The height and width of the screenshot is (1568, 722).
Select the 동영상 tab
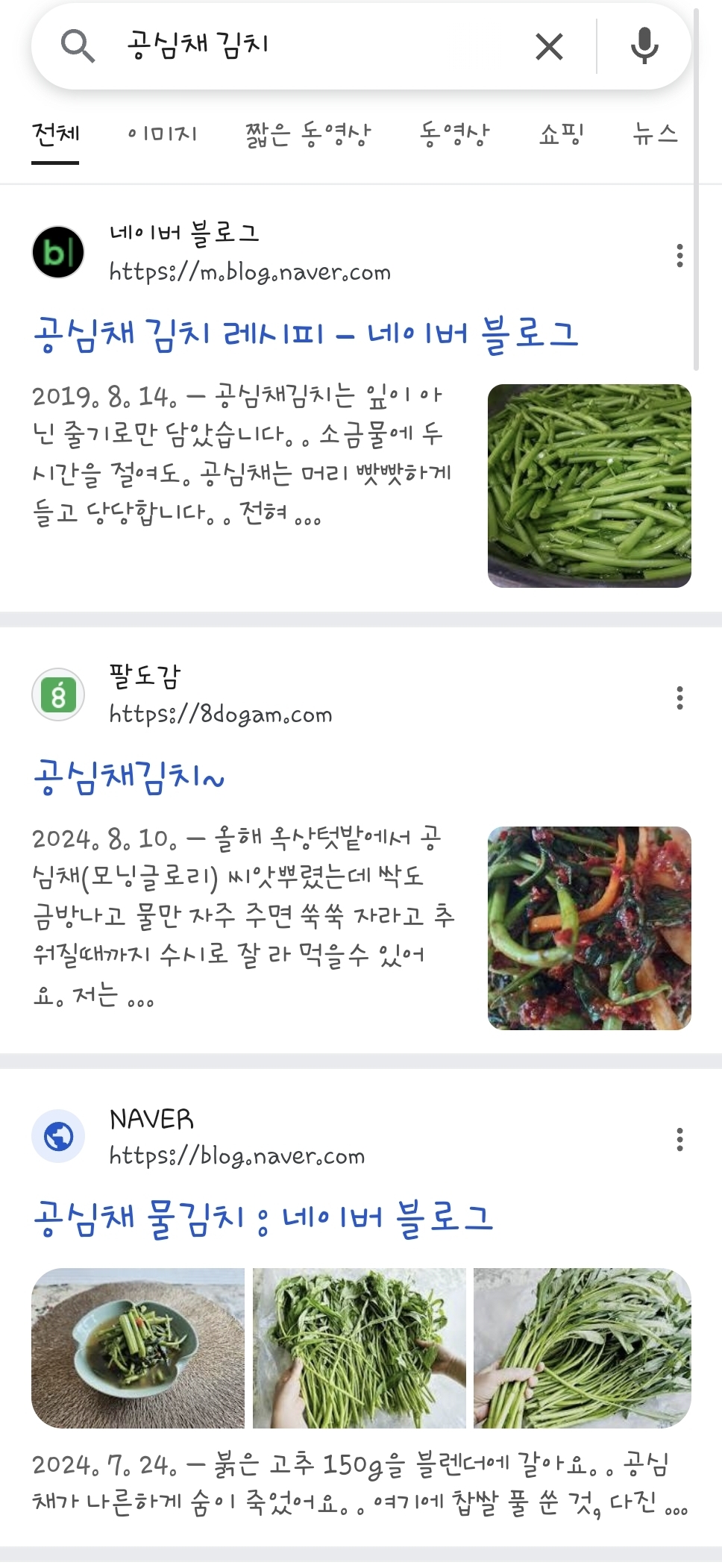(x=454, y=134)
